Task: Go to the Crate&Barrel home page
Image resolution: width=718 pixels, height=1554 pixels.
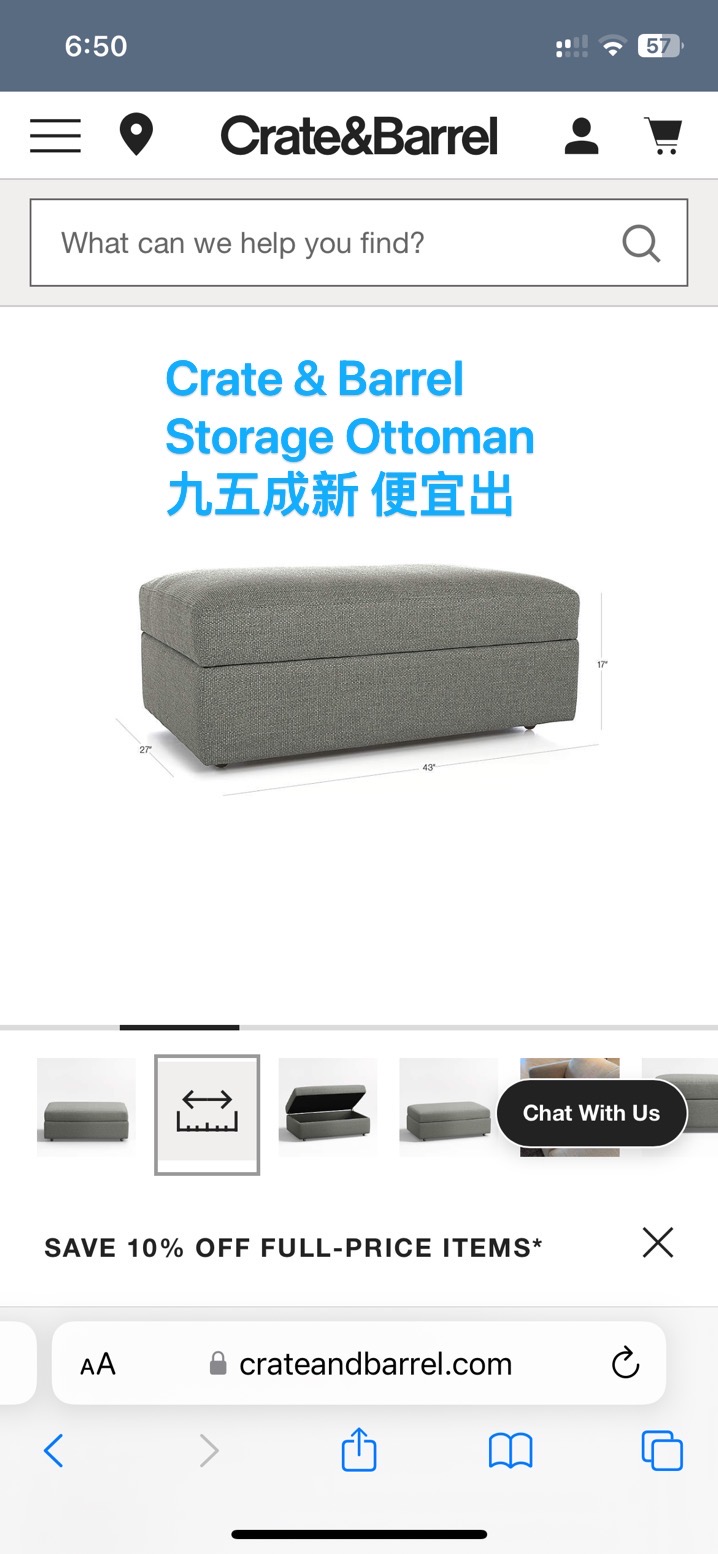Action: (x=359, y=136)
